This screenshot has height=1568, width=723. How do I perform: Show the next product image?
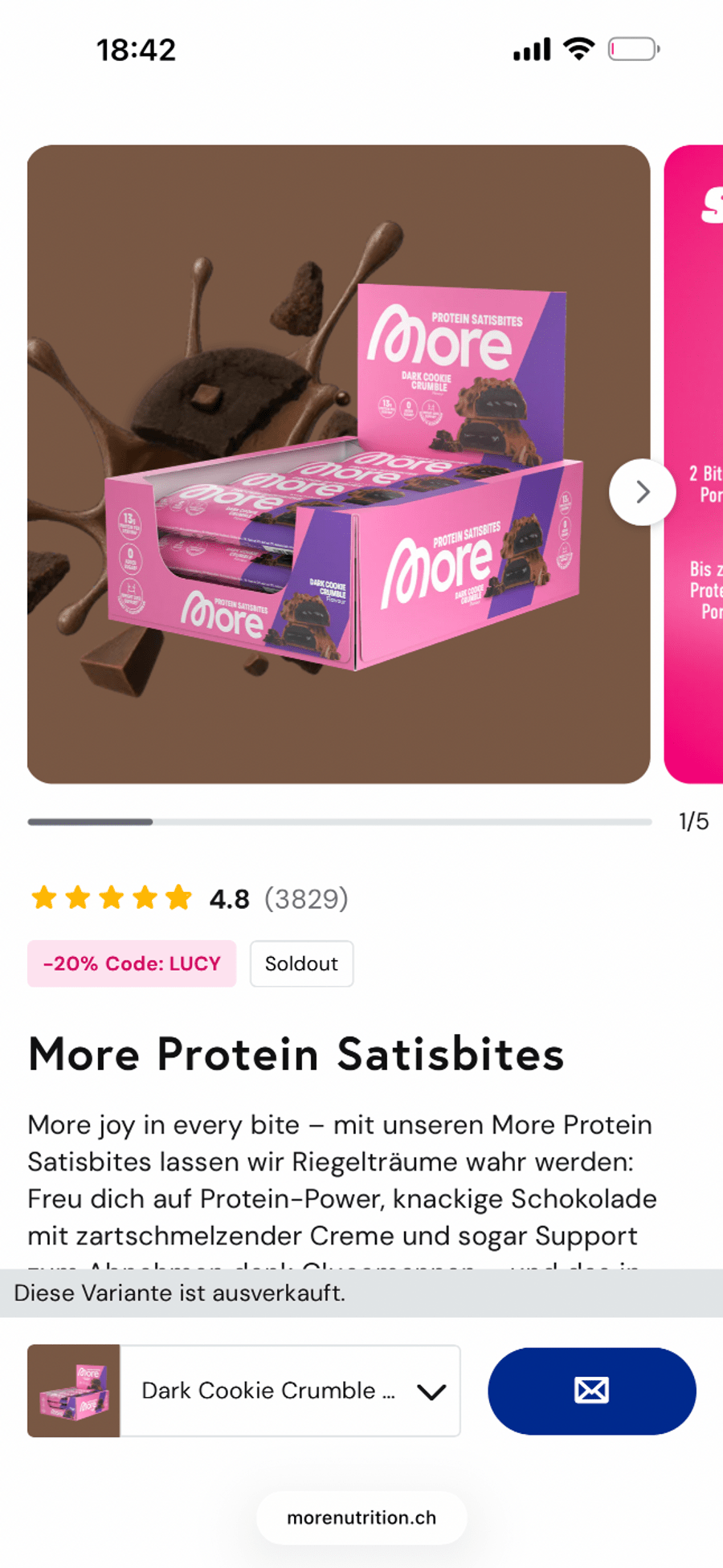[642, 492]
